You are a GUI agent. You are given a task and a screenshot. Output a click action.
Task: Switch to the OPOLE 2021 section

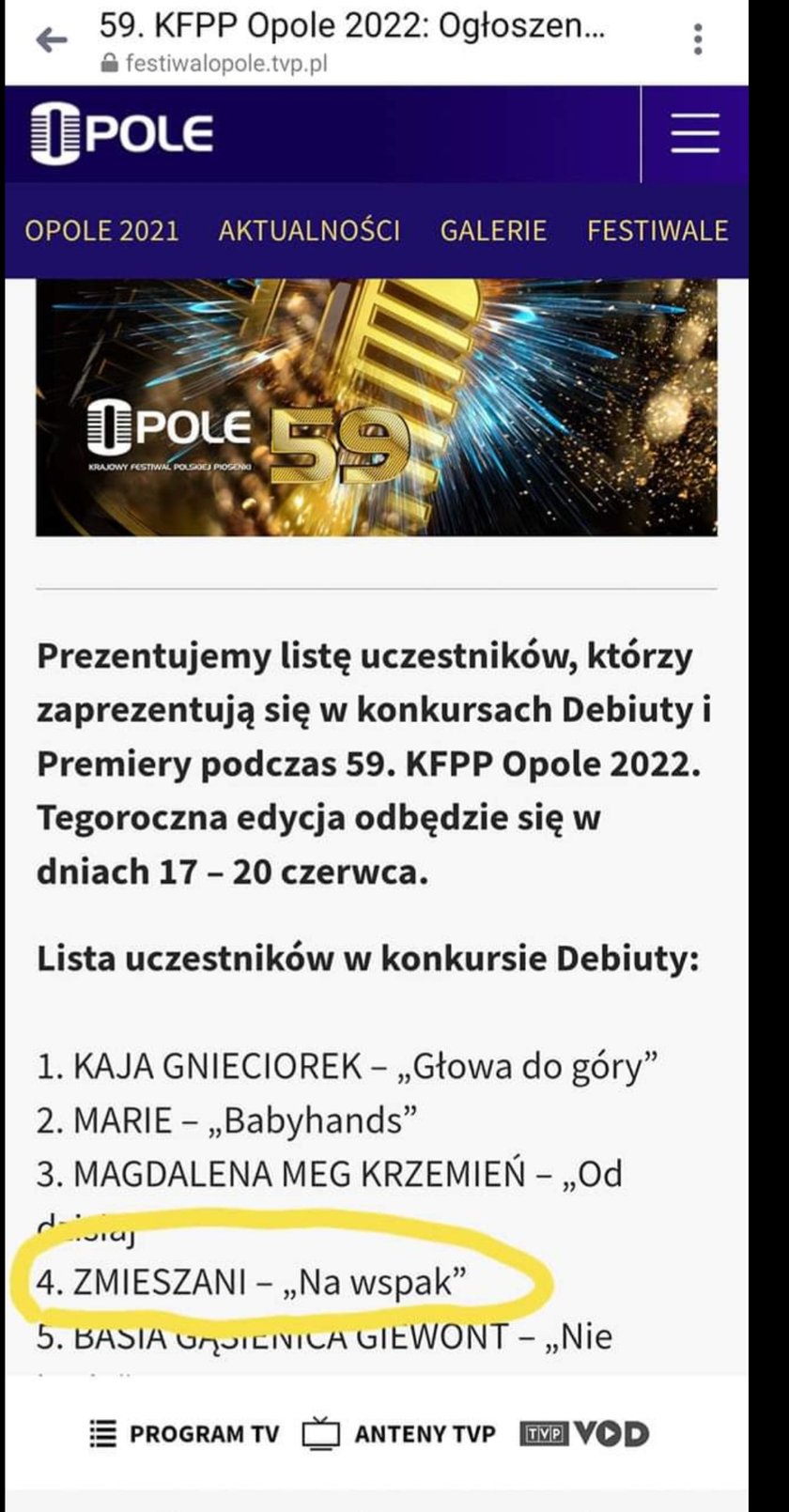pyautogui.click(x=101, y=231)
